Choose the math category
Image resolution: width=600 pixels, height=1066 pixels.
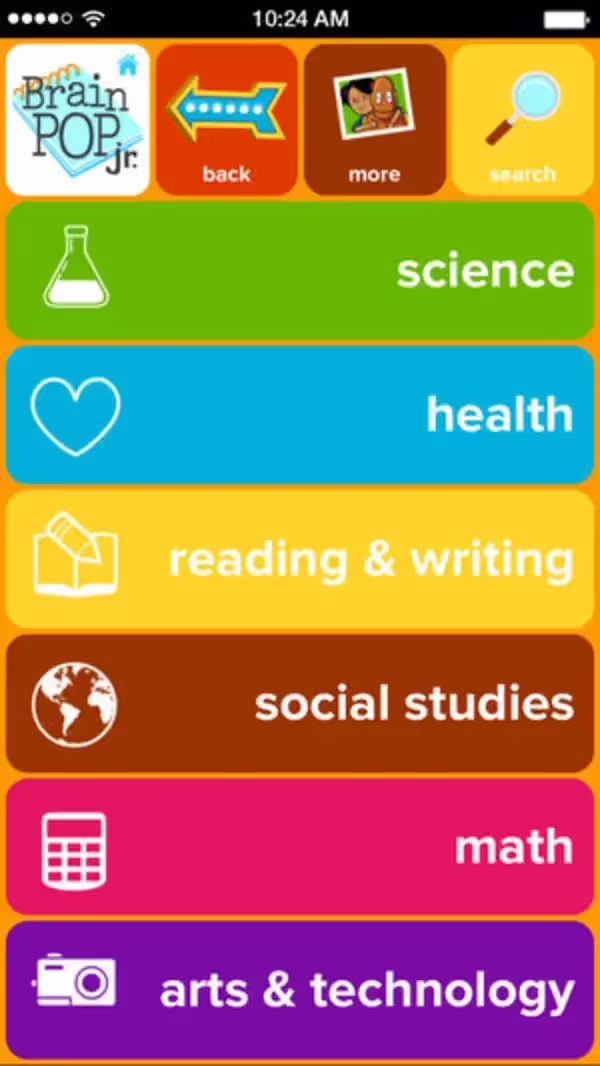(300, 846)
